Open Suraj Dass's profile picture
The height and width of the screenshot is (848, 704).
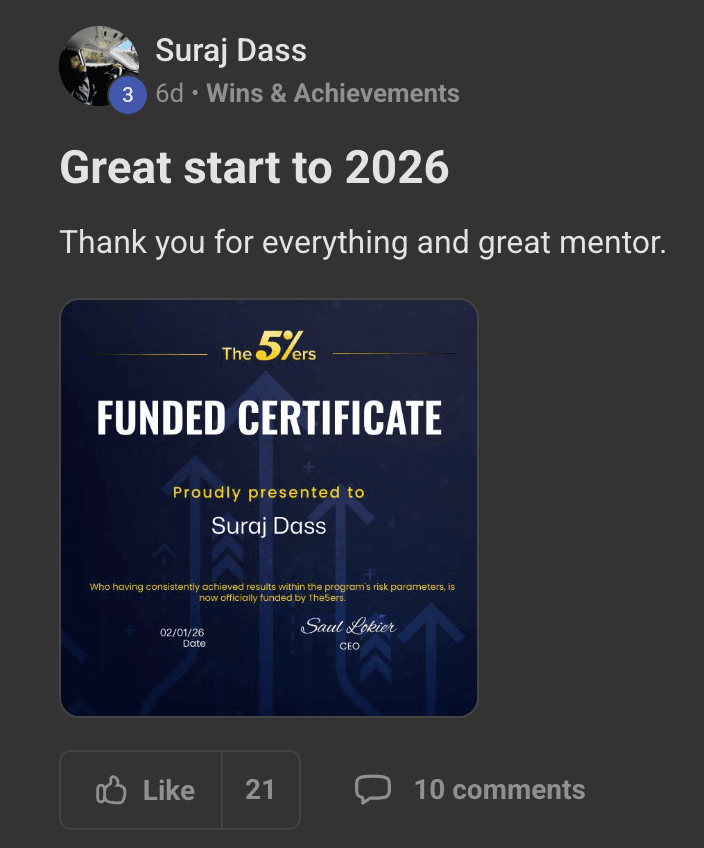[x=98, y=63]
